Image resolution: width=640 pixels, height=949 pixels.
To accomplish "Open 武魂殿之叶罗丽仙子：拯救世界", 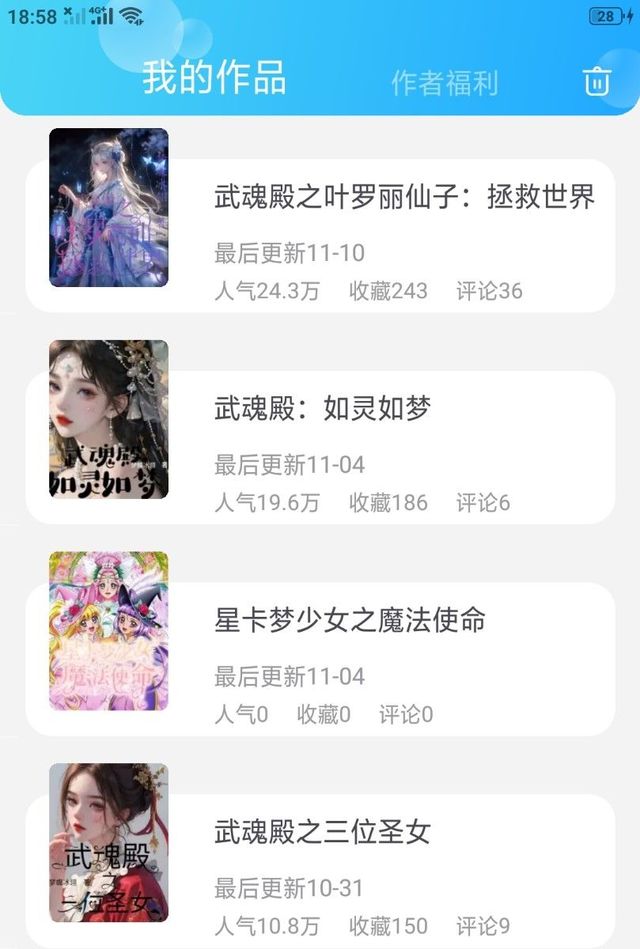I will (x=404, y=197).
